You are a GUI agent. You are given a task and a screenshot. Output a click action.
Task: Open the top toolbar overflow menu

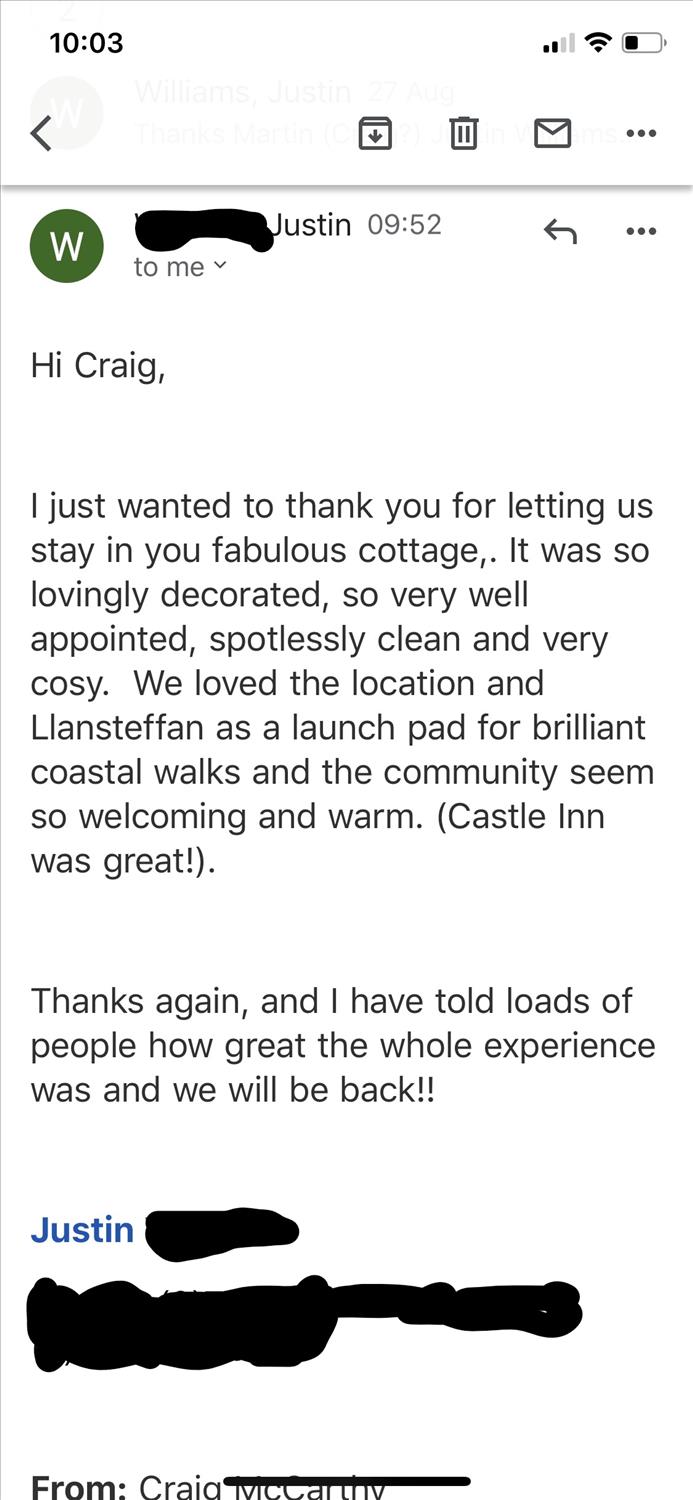[640, 133]
